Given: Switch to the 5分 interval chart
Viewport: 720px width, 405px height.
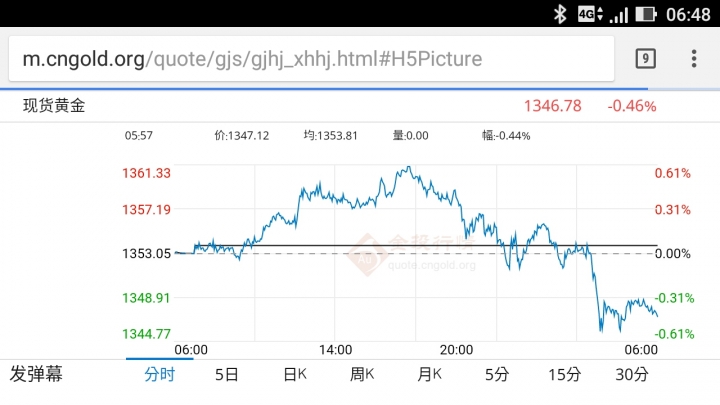Looking at the screenshot, I should [x=497, y=375].
